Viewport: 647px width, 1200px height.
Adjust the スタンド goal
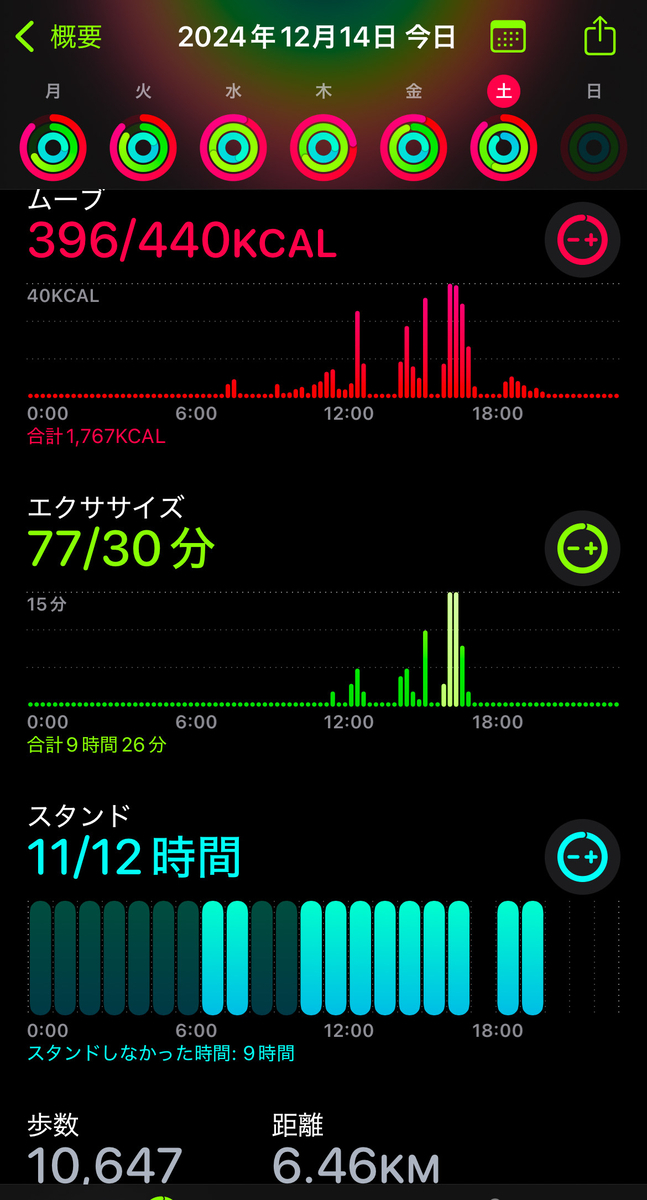click(x=582, y=858)
